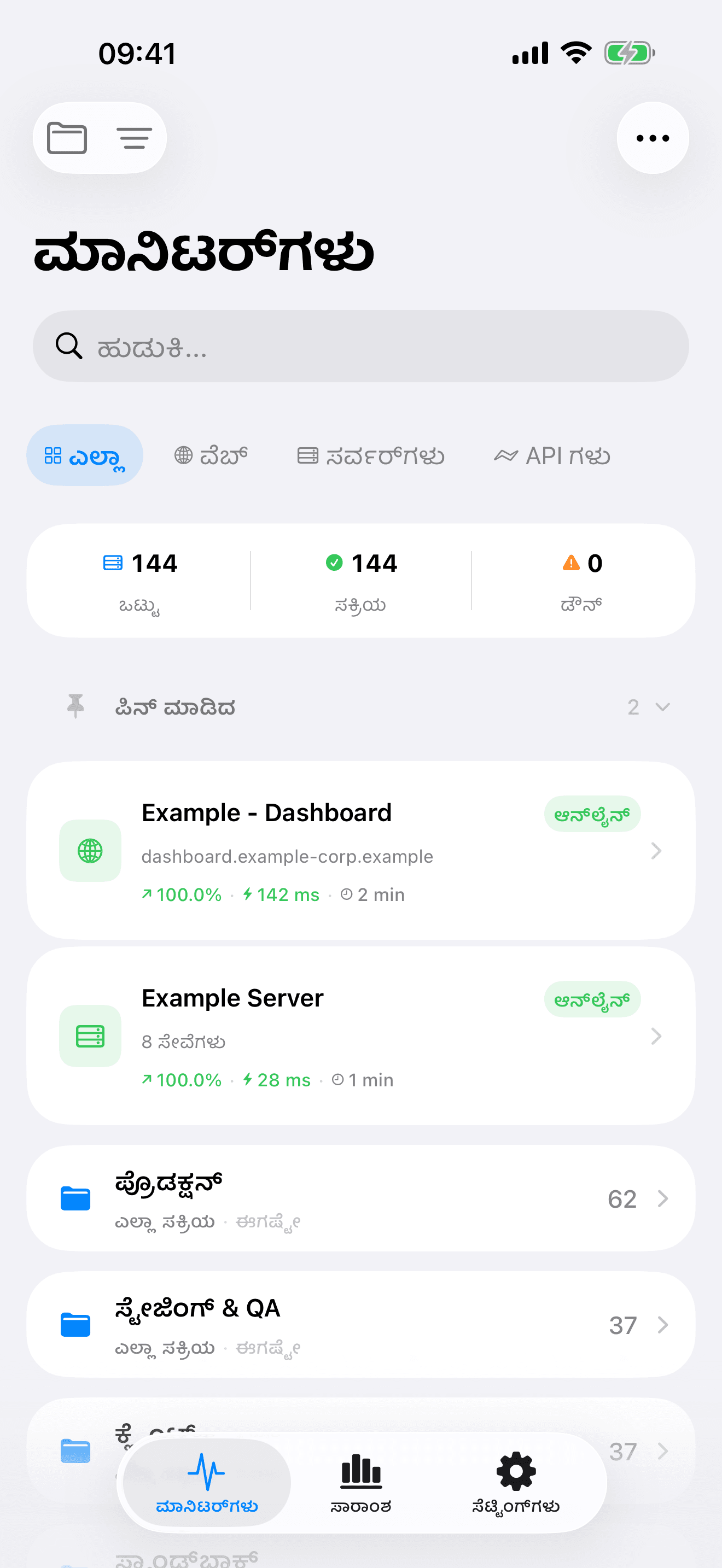This screenshot has height=1568, width=722.
Task: Switch to the ಸಾರಾಂಶ tab
Action: [x=361, y=1482]
